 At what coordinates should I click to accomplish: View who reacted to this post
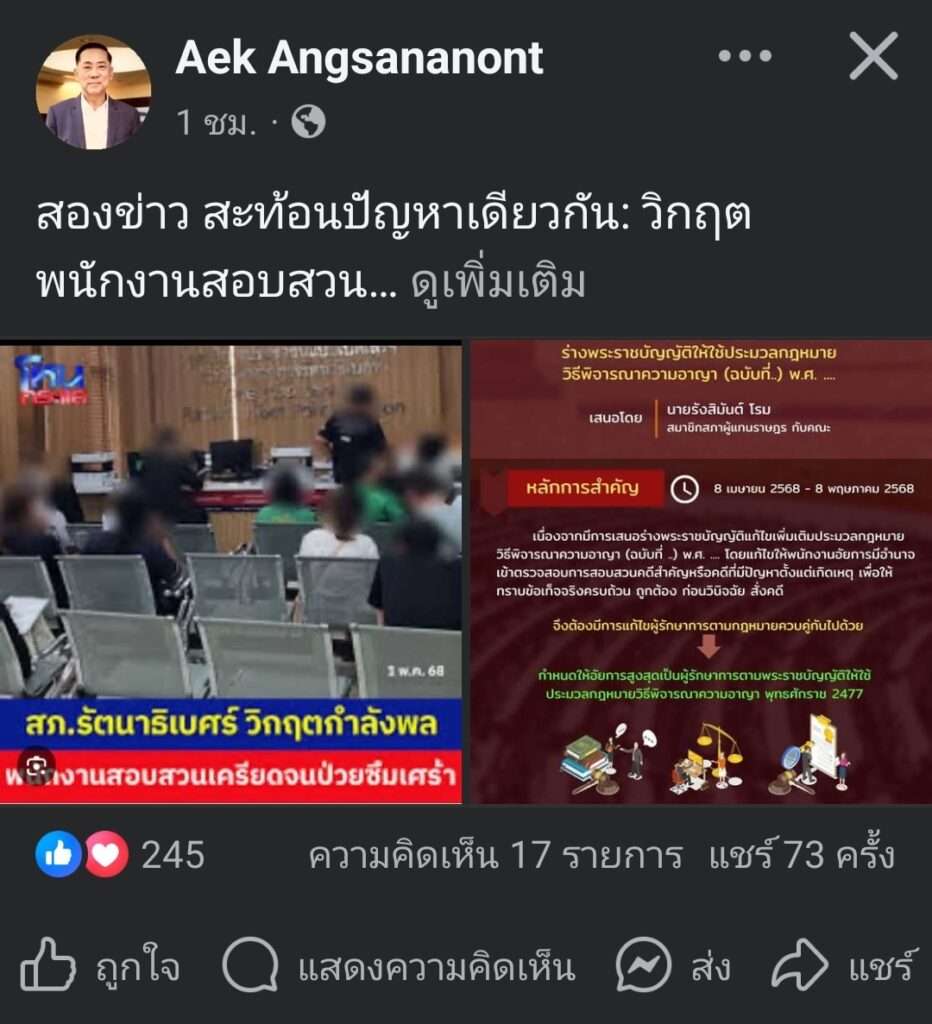tap(122, 855)
